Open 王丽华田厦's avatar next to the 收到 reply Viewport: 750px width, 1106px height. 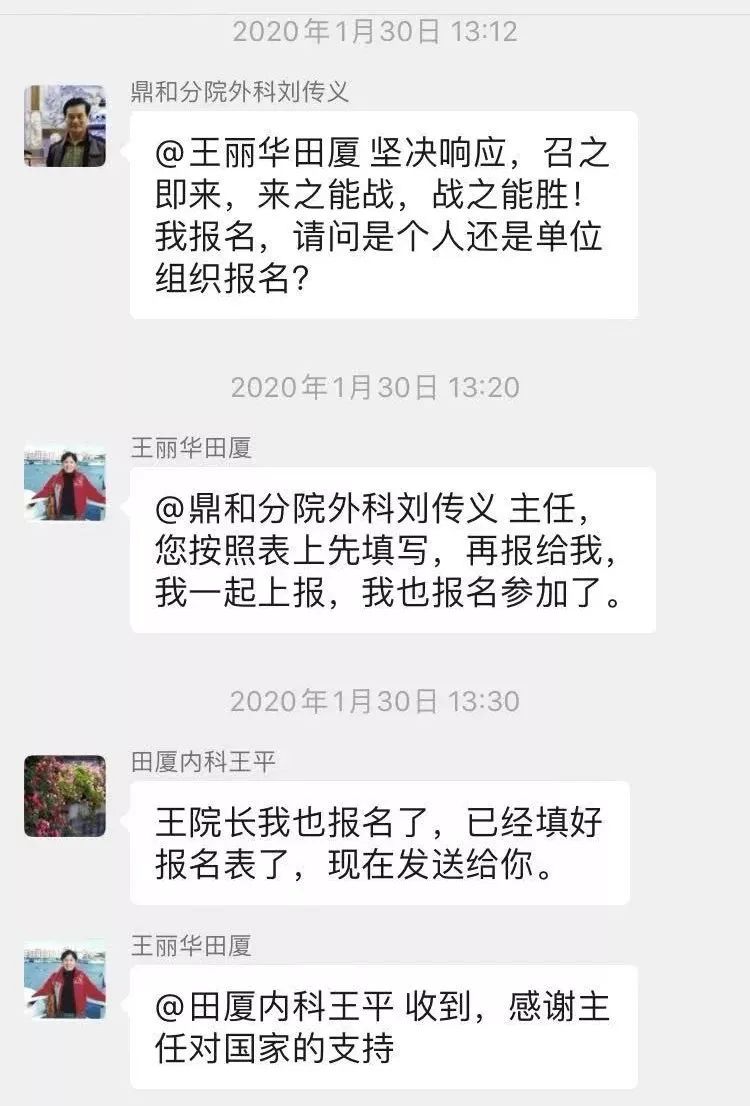click(x=65, y=979)
